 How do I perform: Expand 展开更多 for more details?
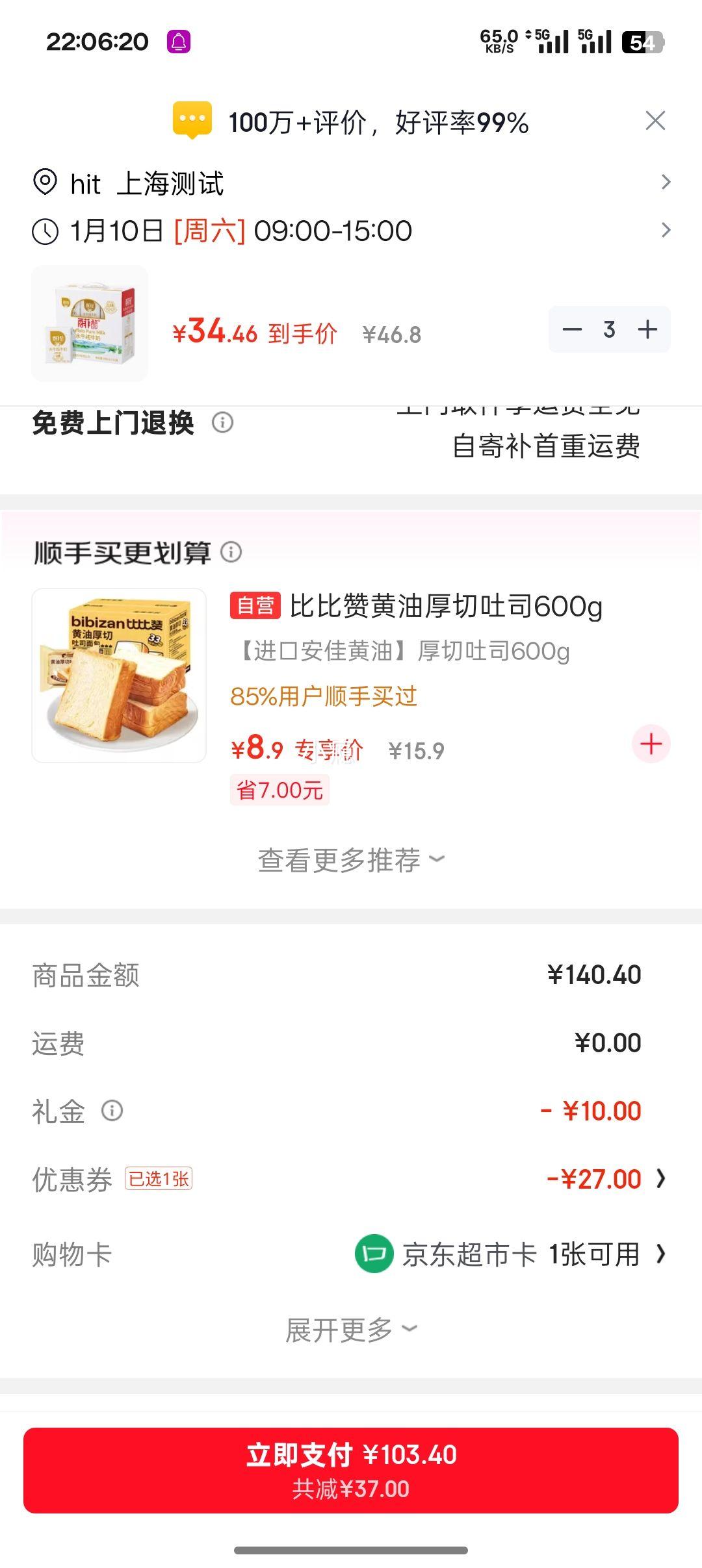tap(351, 1330)
